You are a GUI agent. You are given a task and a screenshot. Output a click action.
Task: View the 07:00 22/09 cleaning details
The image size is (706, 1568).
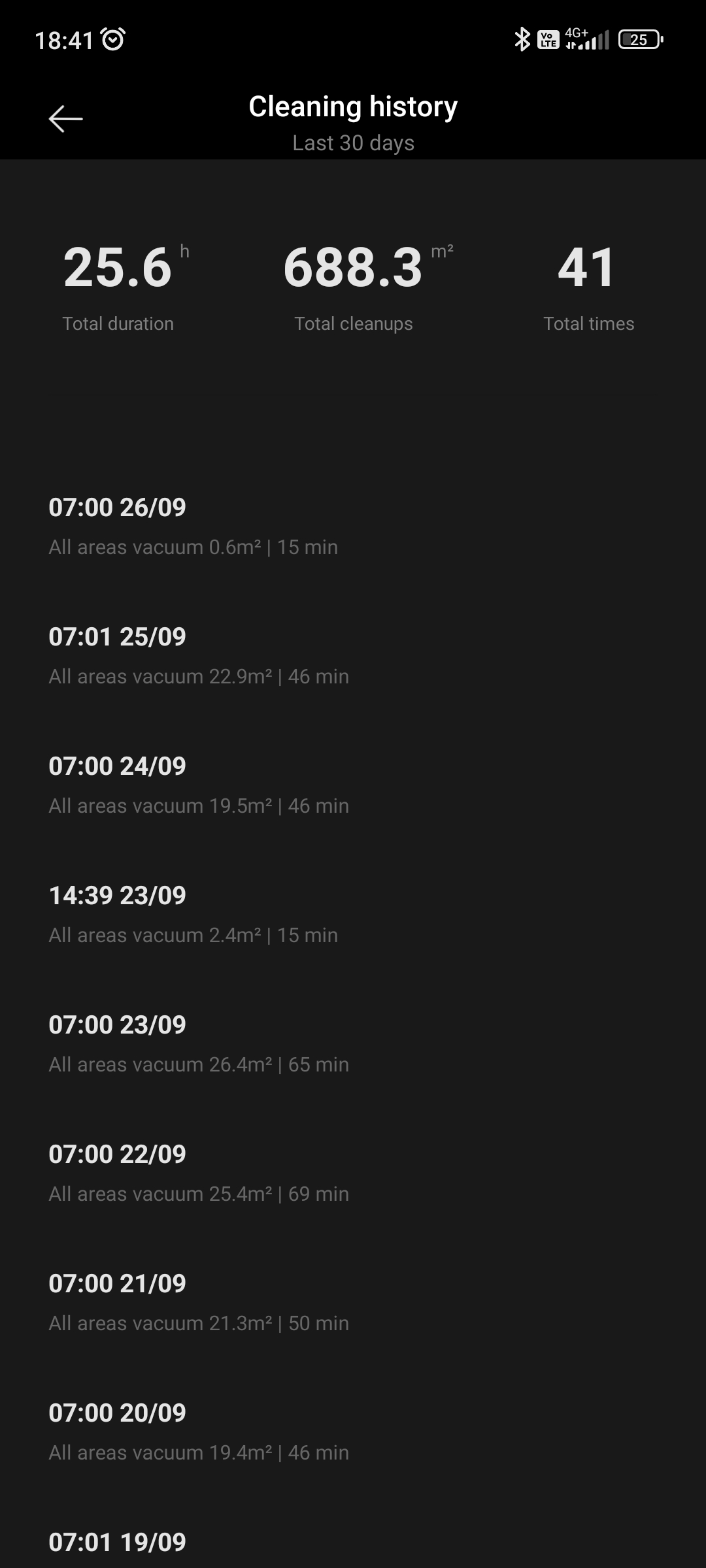[x=353, y=1173]
